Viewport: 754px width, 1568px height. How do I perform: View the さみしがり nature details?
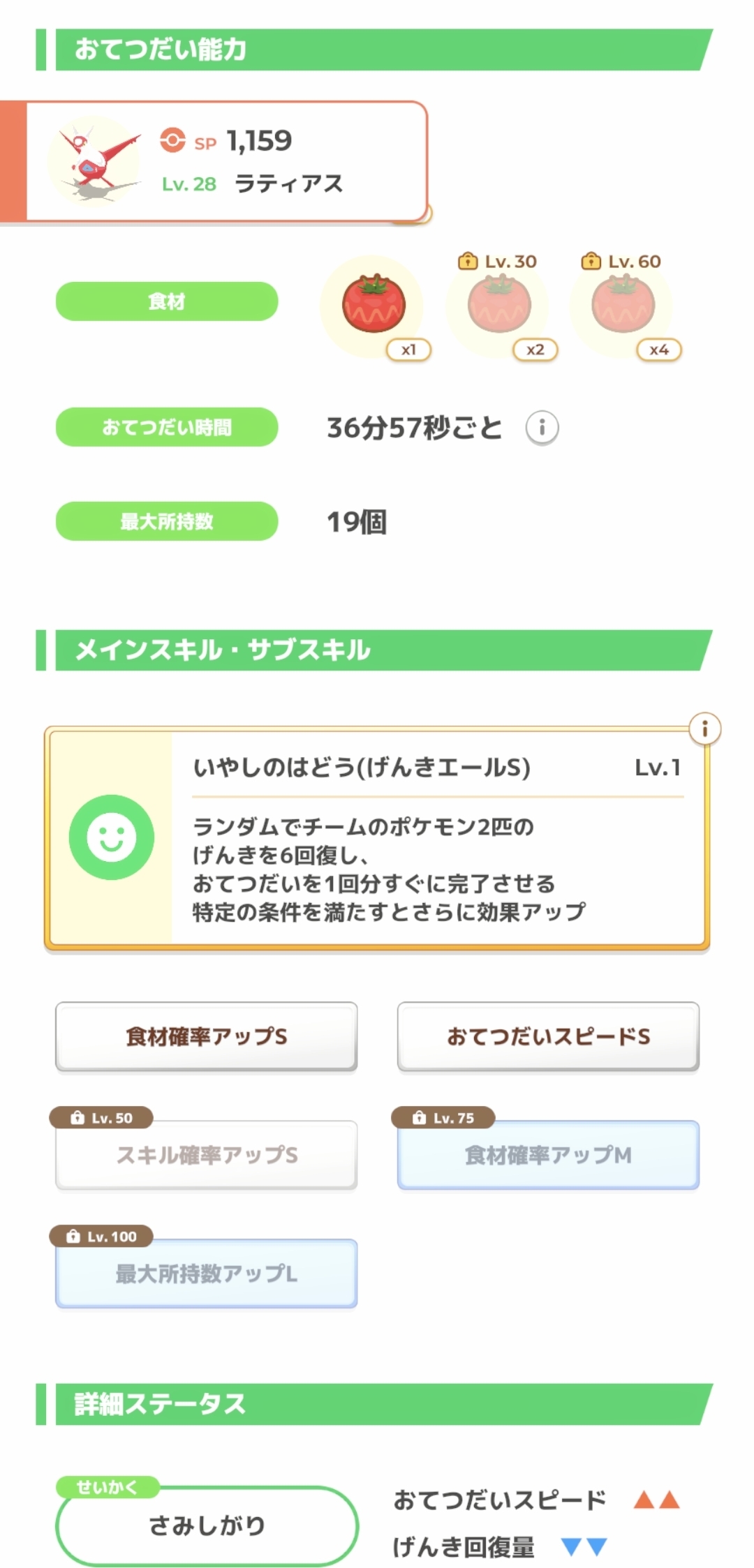pos(207,1526)
